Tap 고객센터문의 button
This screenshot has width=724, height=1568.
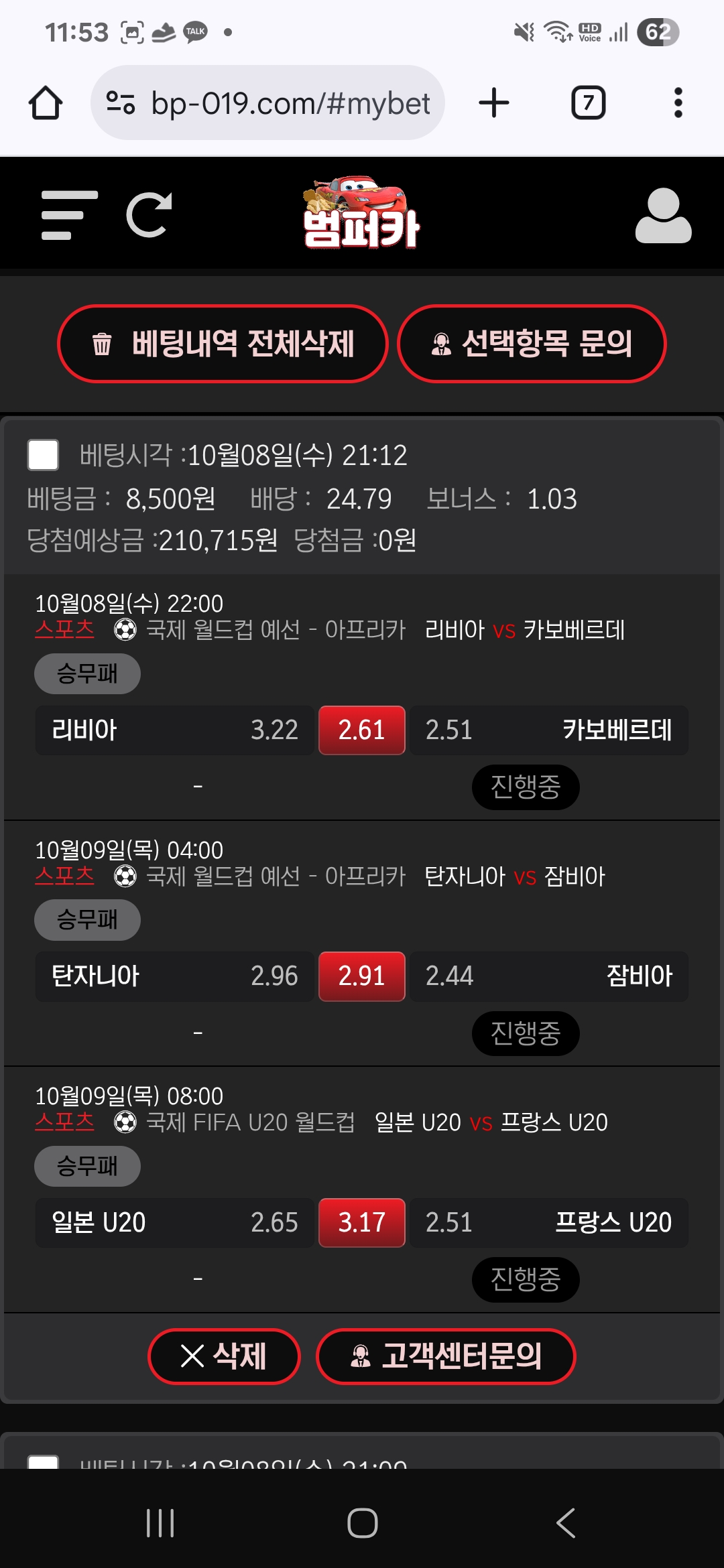[446, 1356]
